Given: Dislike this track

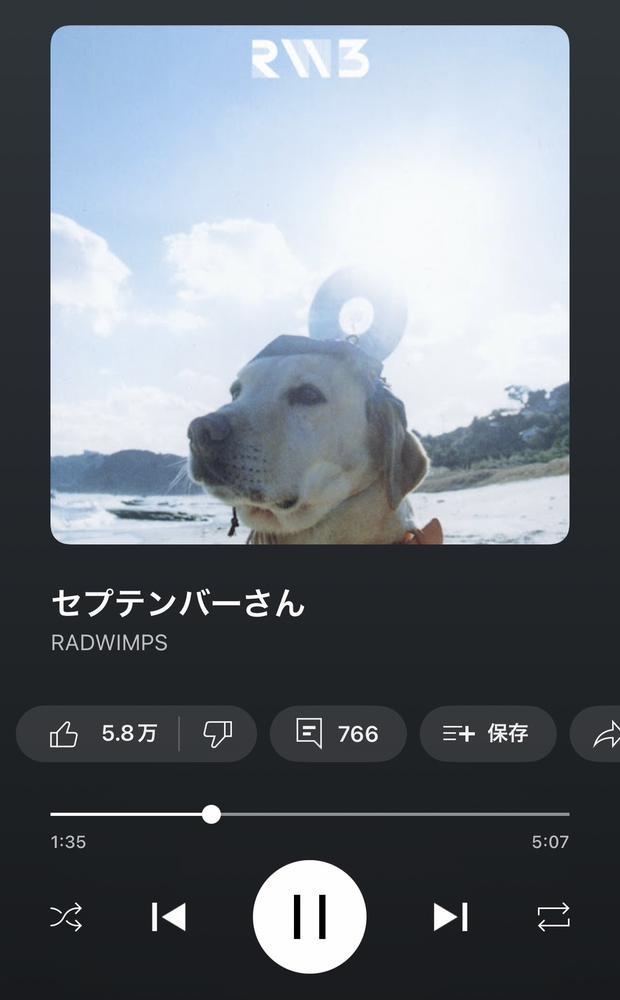Looking at the screenshot, I should tap(217, 734).
